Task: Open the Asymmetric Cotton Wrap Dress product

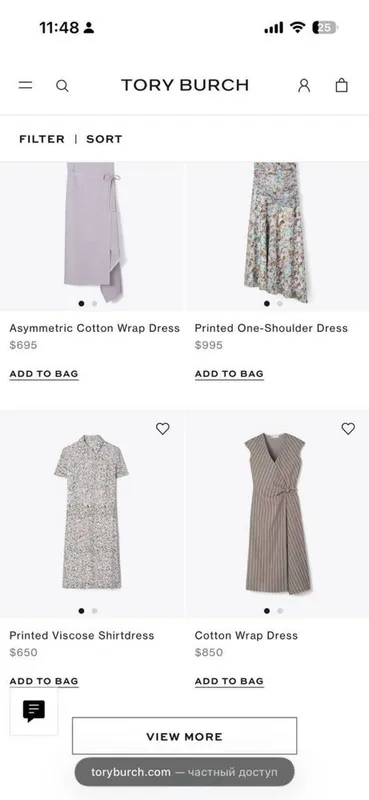Action: pyautogui.click(x=94, y=328)
